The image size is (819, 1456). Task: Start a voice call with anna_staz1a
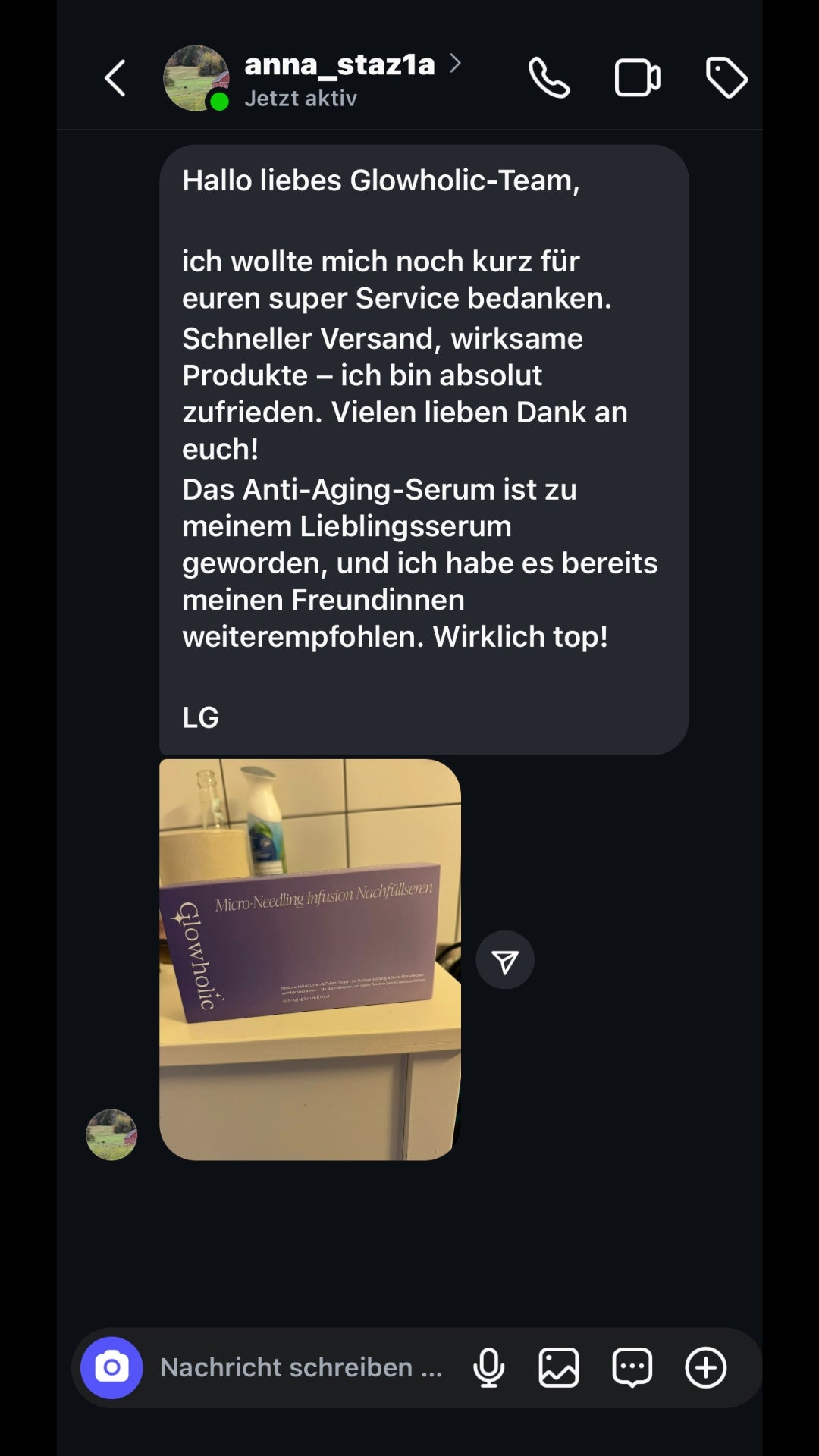549,78
